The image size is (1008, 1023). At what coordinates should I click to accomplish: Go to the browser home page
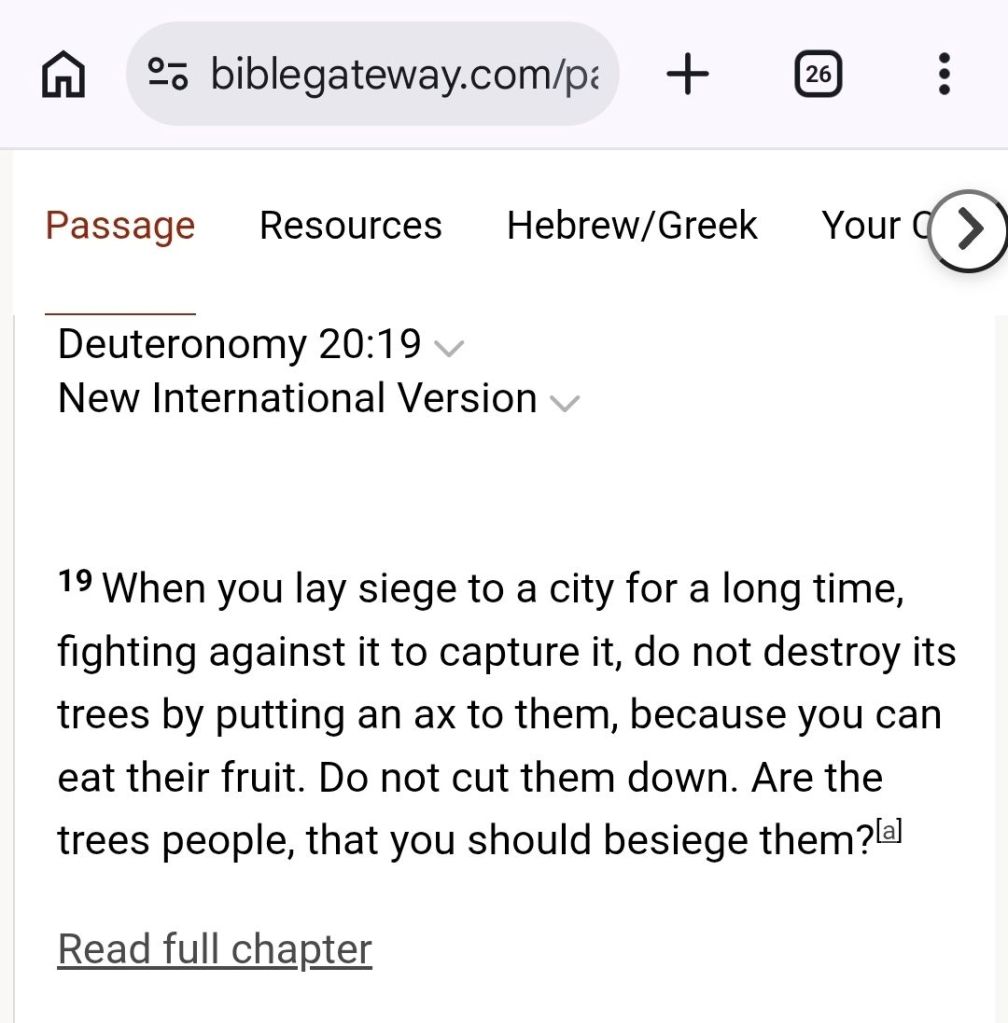click(x=63, y=75)
